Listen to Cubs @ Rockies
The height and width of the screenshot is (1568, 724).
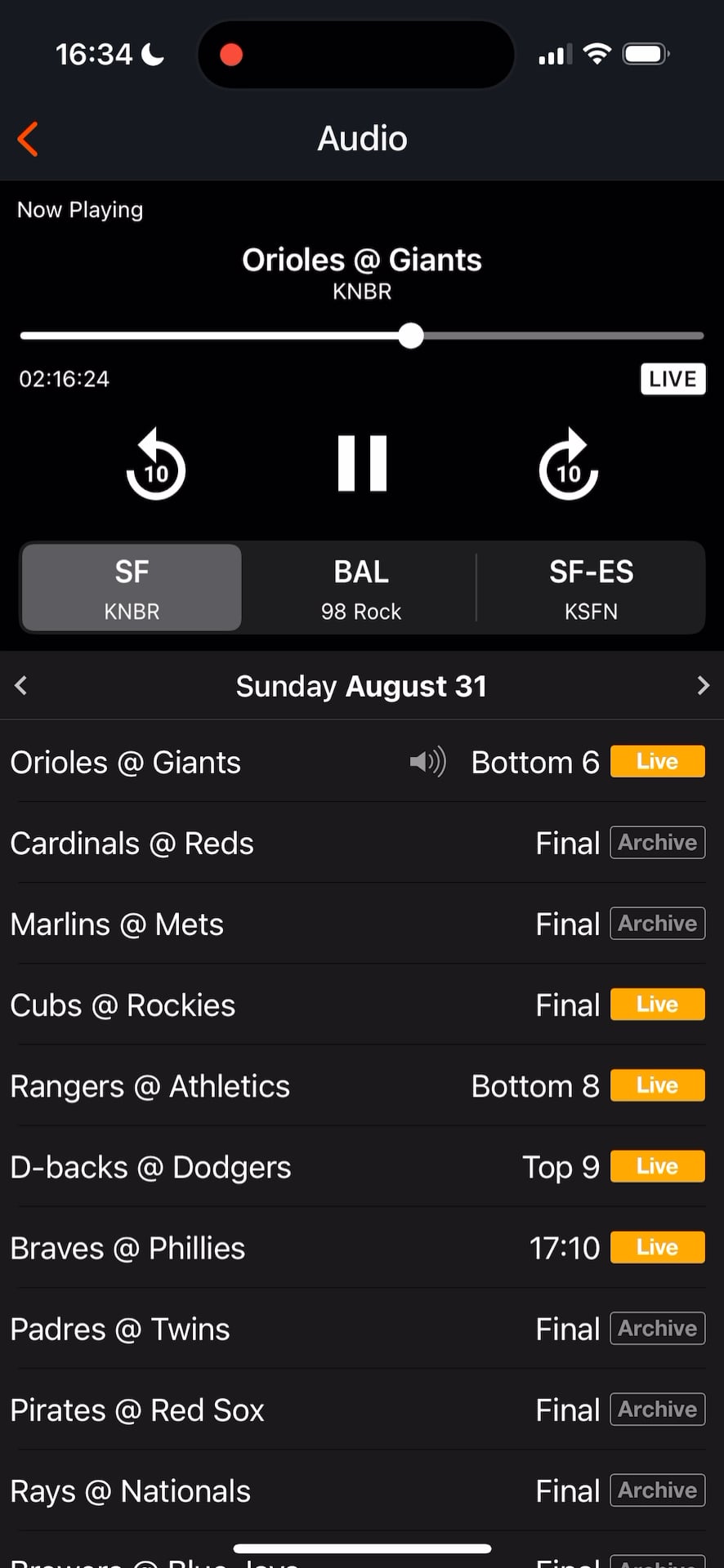click(657, 1004)
